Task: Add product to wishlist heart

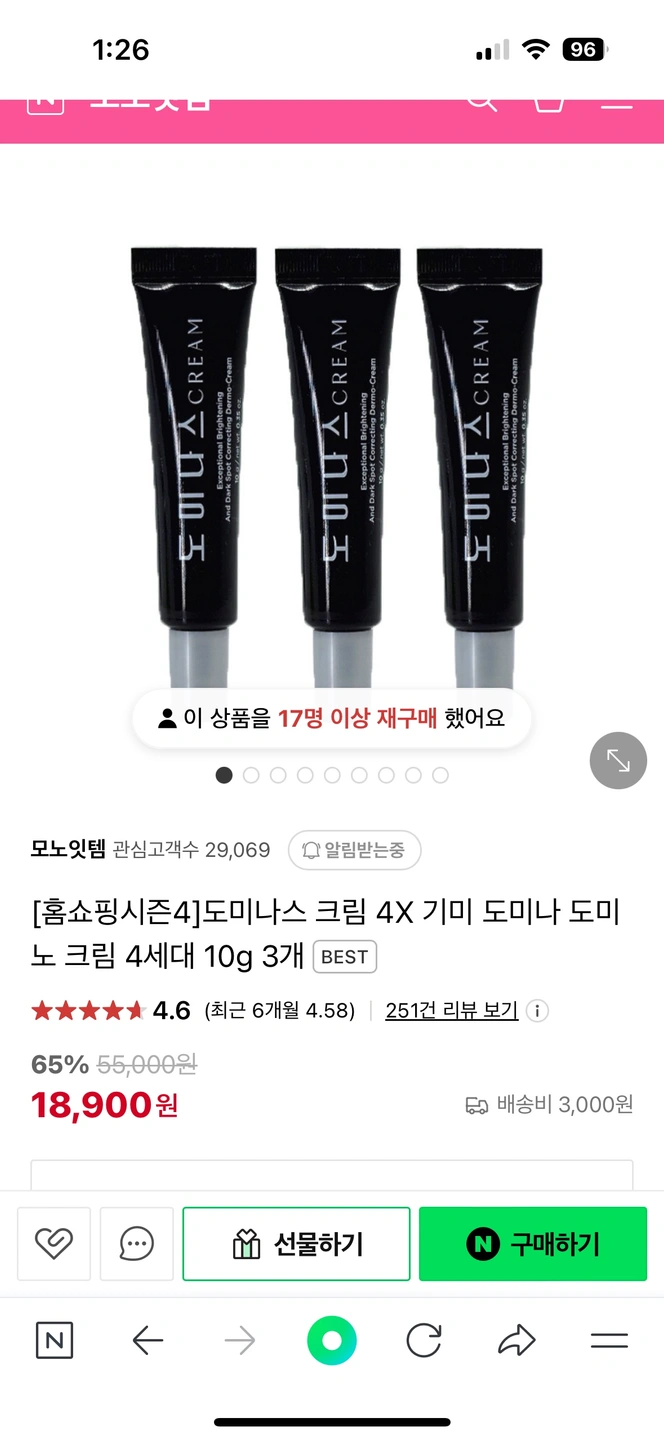Action: pos(54,1244)
